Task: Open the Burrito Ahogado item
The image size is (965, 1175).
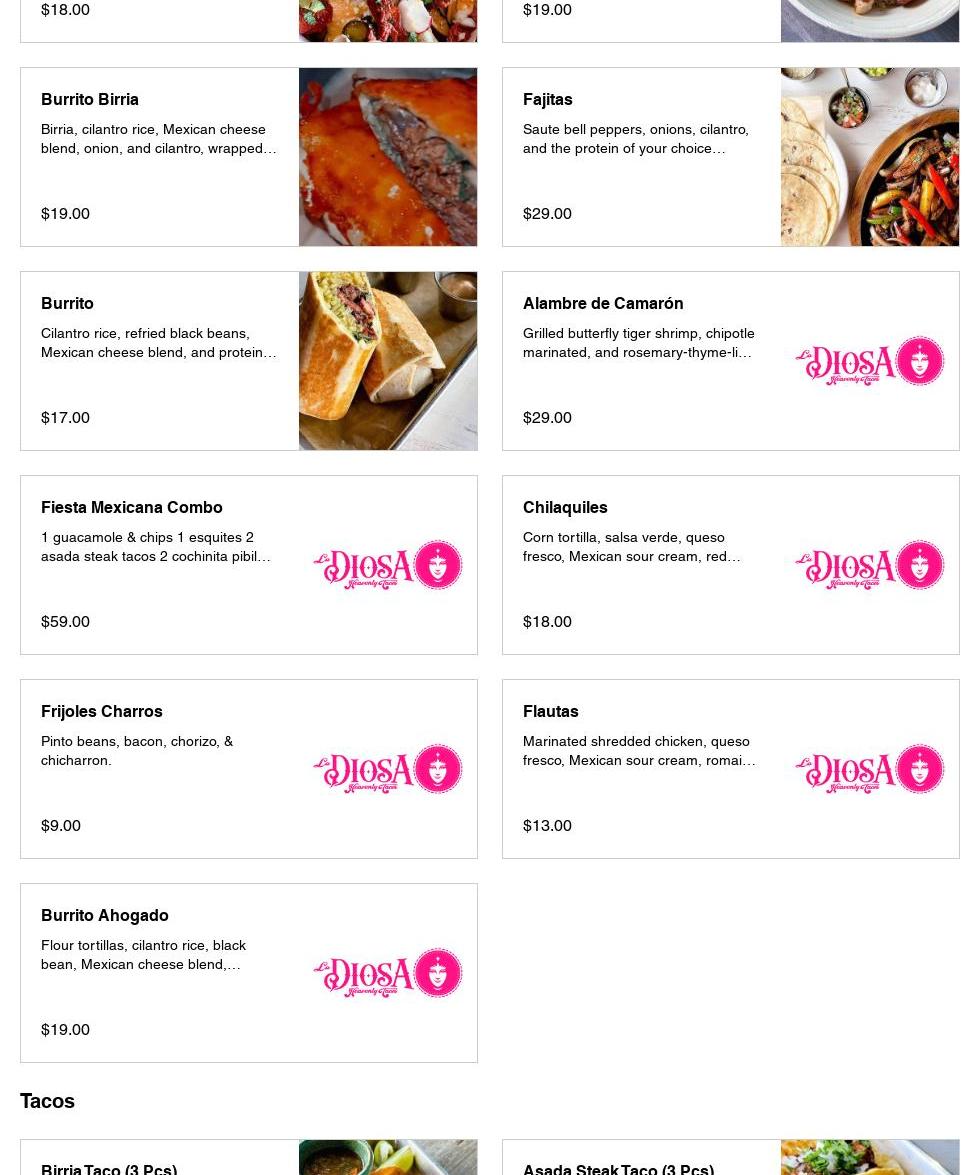Action: click(x=248, y=973)
